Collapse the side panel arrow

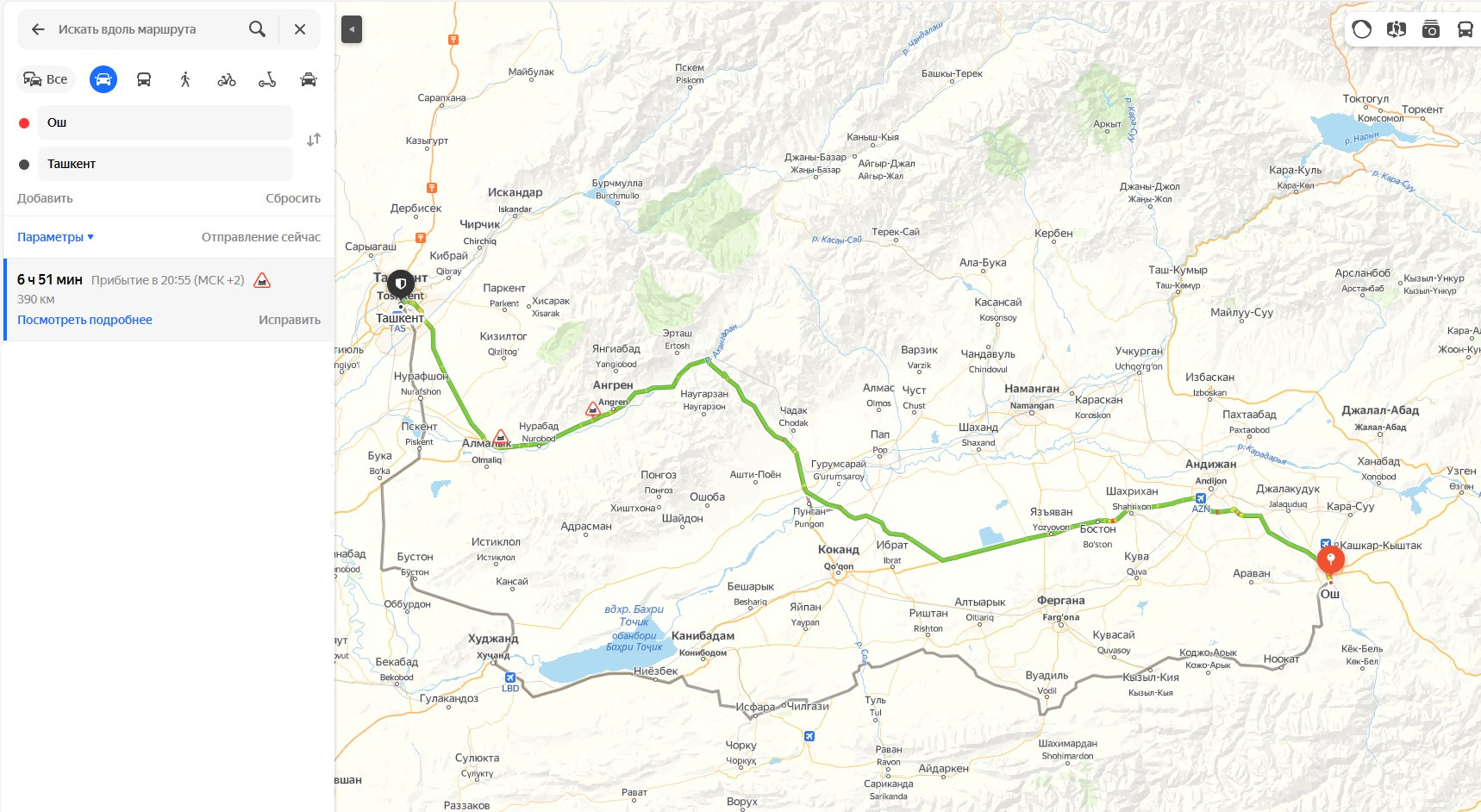point(352,29)
